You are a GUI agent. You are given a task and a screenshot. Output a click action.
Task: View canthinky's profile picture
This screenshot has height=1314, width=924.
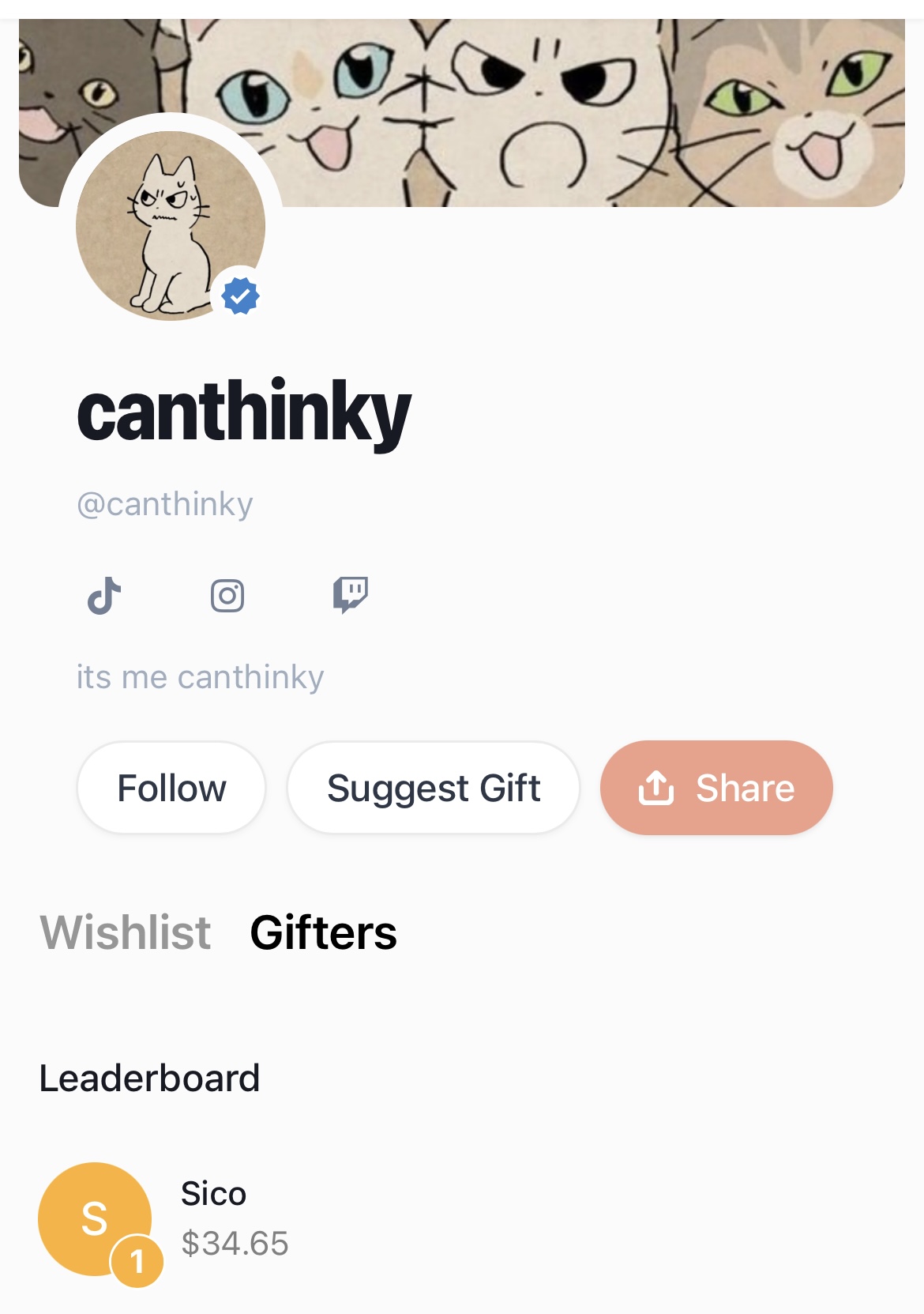[171, 226]
